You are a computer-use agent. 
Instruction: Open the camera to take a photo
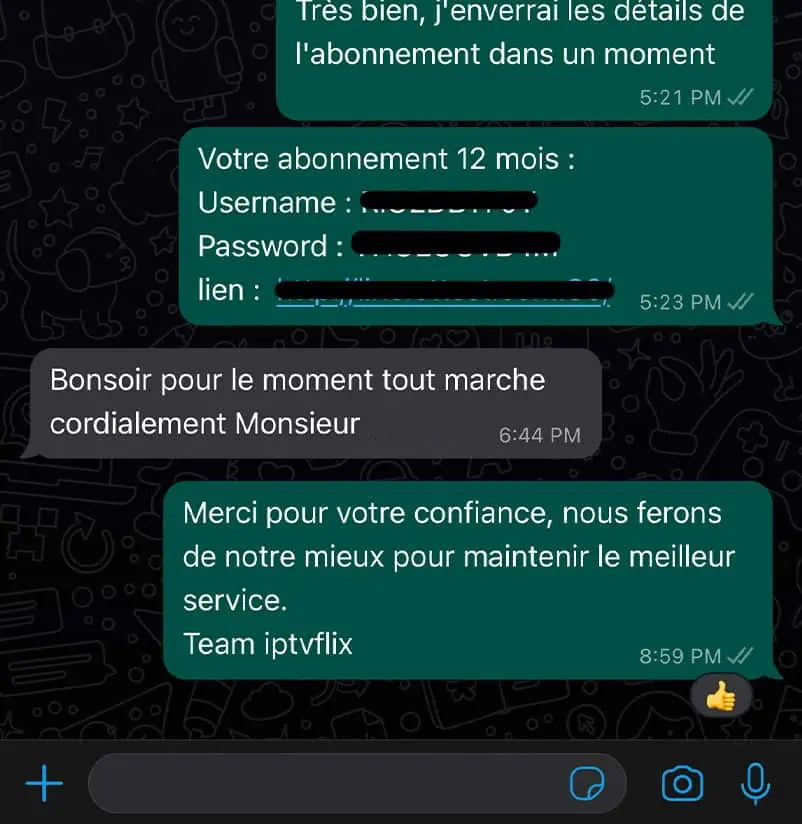coord(683,784)
